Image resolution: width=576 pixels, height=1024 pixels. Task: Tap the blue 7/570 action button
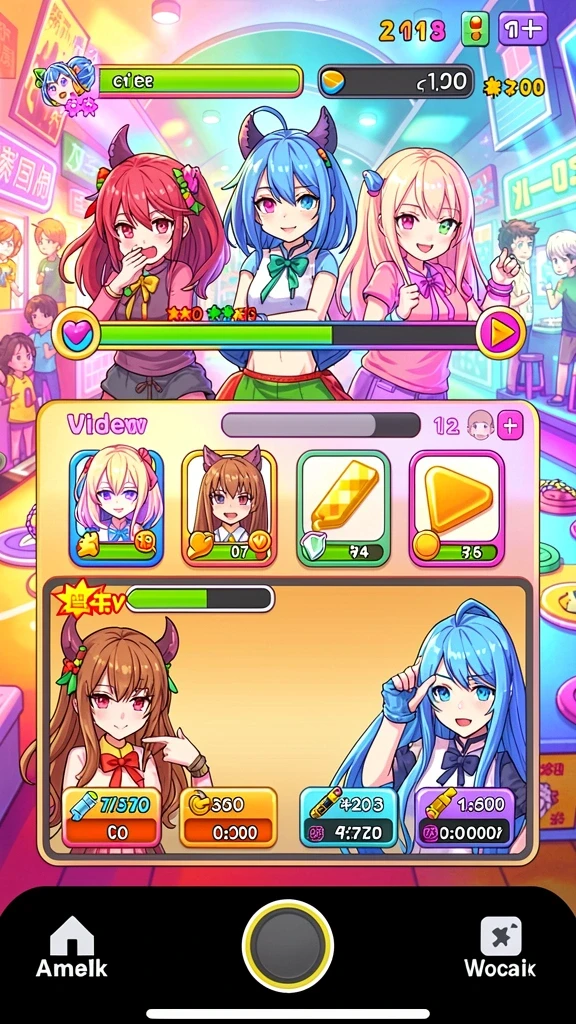coord(111,816)
